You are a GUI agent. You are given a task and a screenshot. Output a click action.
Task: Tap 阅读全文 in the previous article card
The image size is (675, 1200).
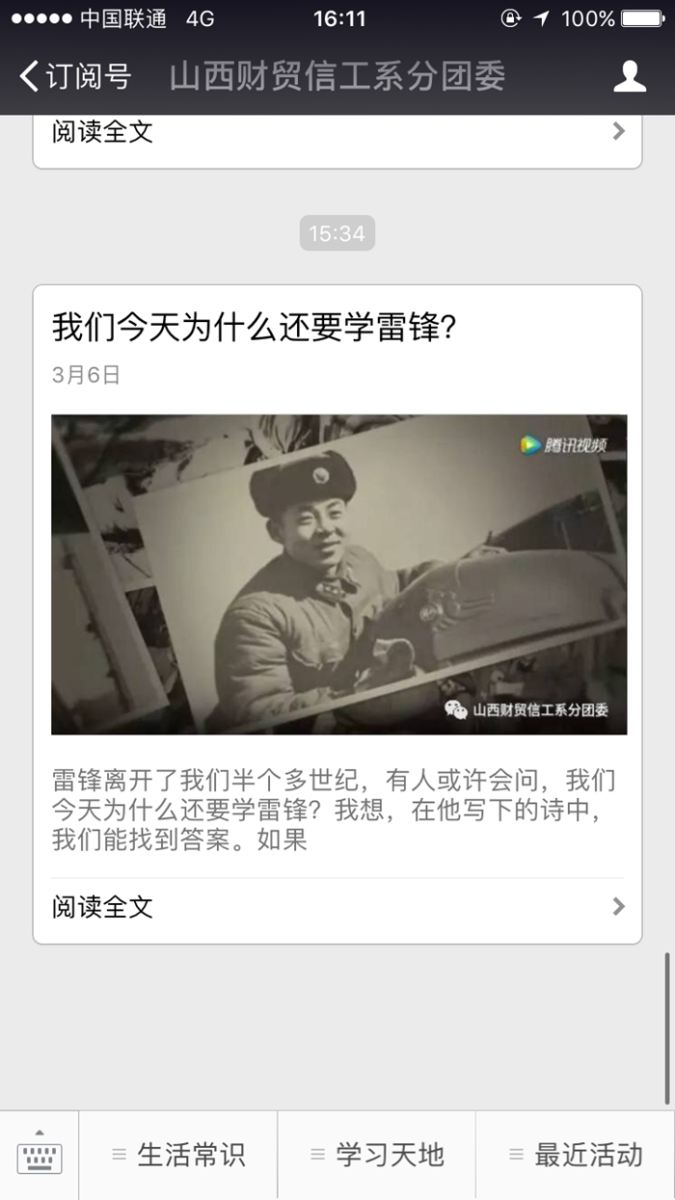pos(337,132)
